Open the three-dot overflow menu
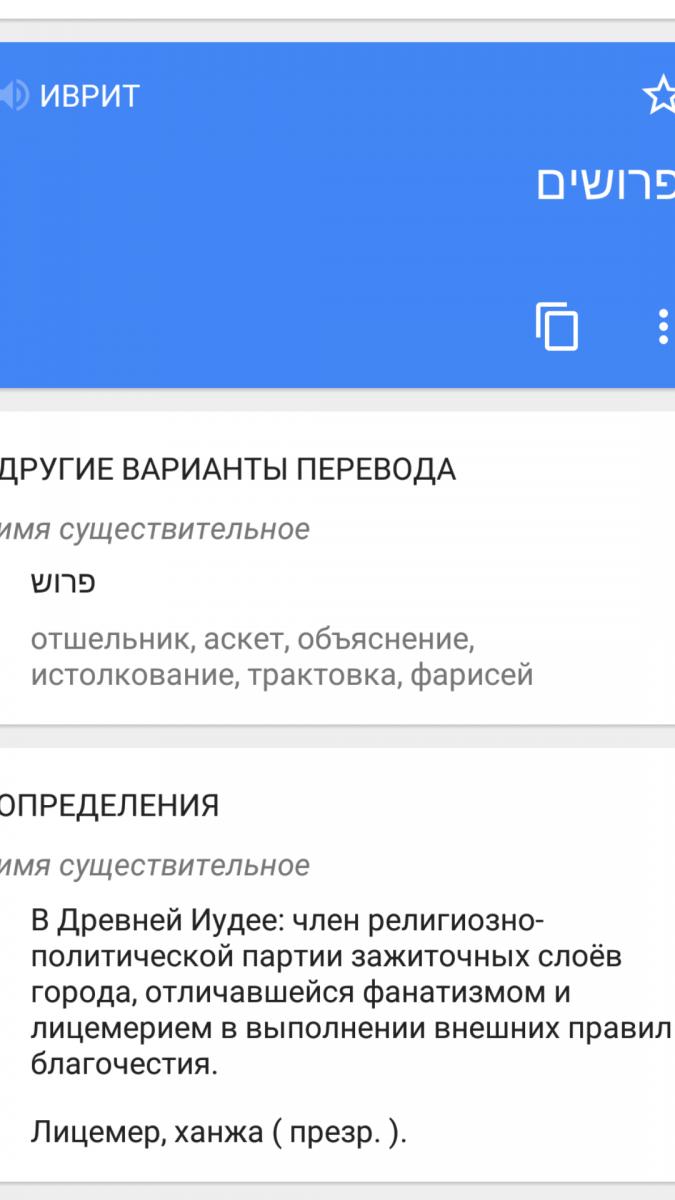This screenshot has height=1200, width=675. [x=663, y=327]
